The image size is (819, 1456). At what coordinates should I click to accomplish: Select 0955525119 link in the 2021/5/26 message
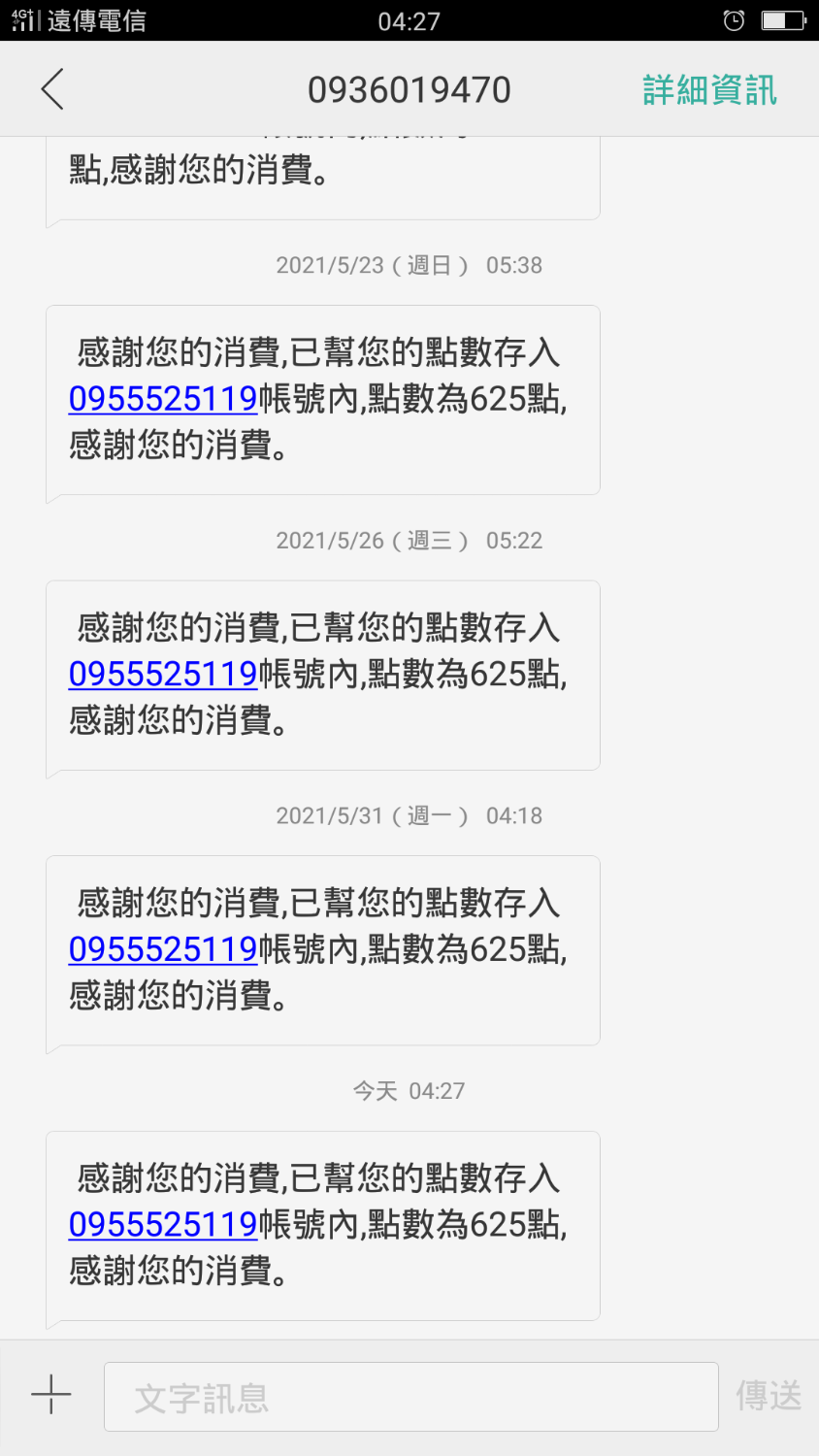163,675
